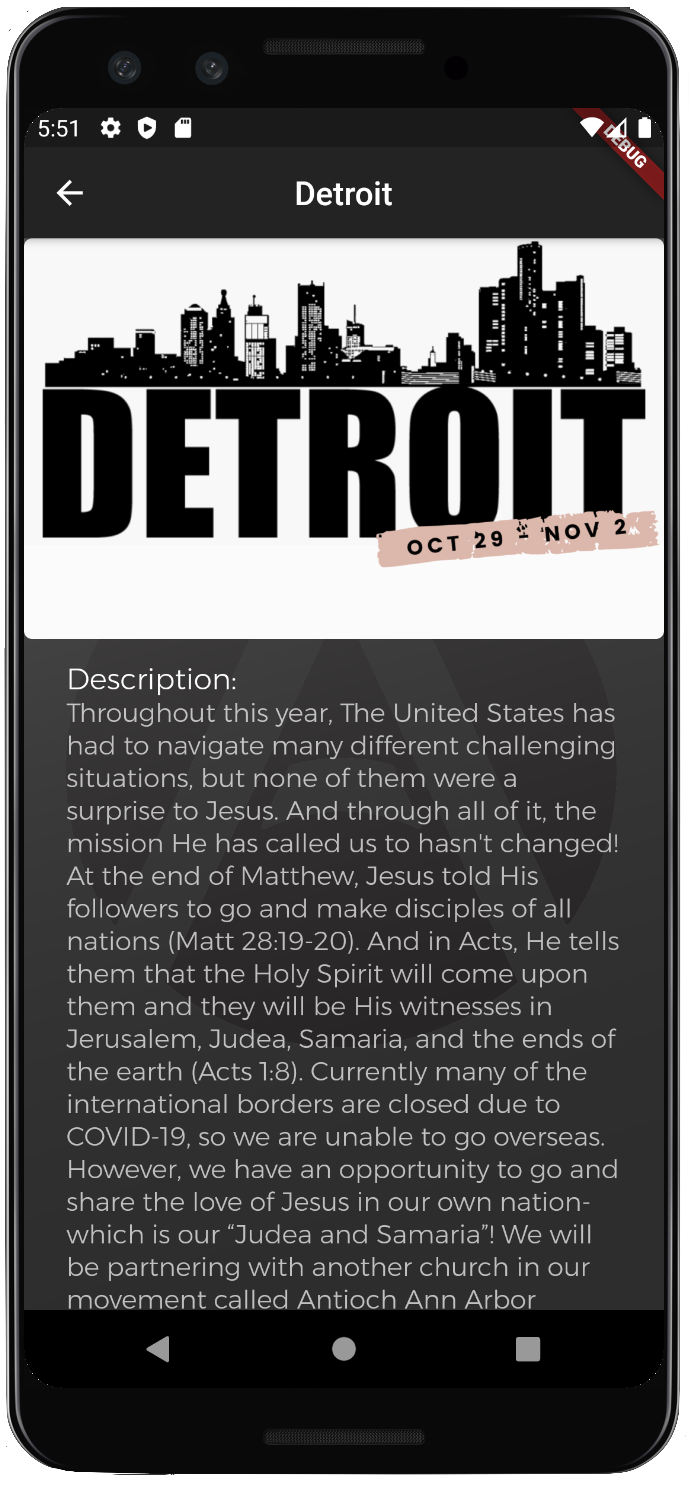Open the recent apps overview

tap(528, 1349)
